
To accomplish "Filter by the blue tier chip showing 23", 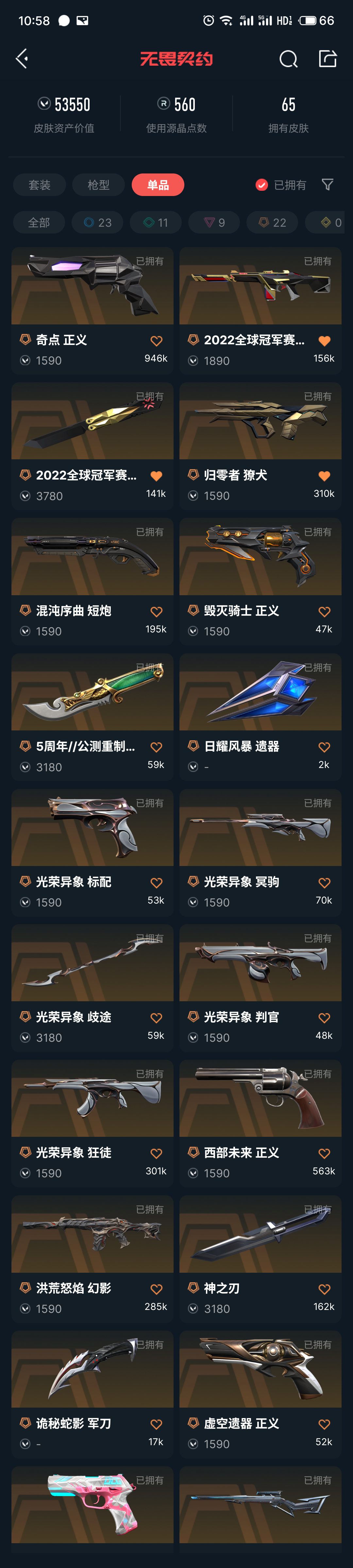I will click(x=97, y=223).
